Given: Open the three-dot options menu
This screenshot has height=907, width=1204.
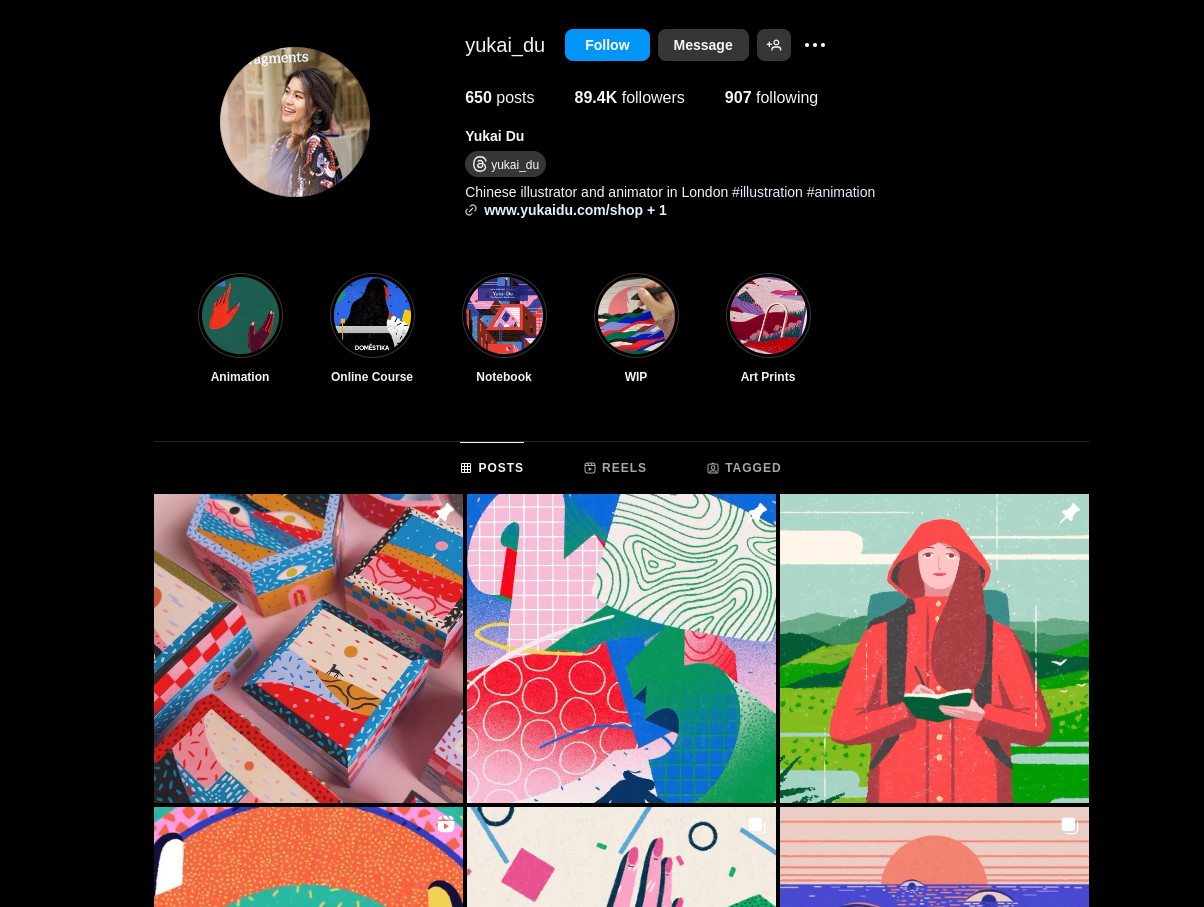Looking at the screenshot, I should click(815, 45).
